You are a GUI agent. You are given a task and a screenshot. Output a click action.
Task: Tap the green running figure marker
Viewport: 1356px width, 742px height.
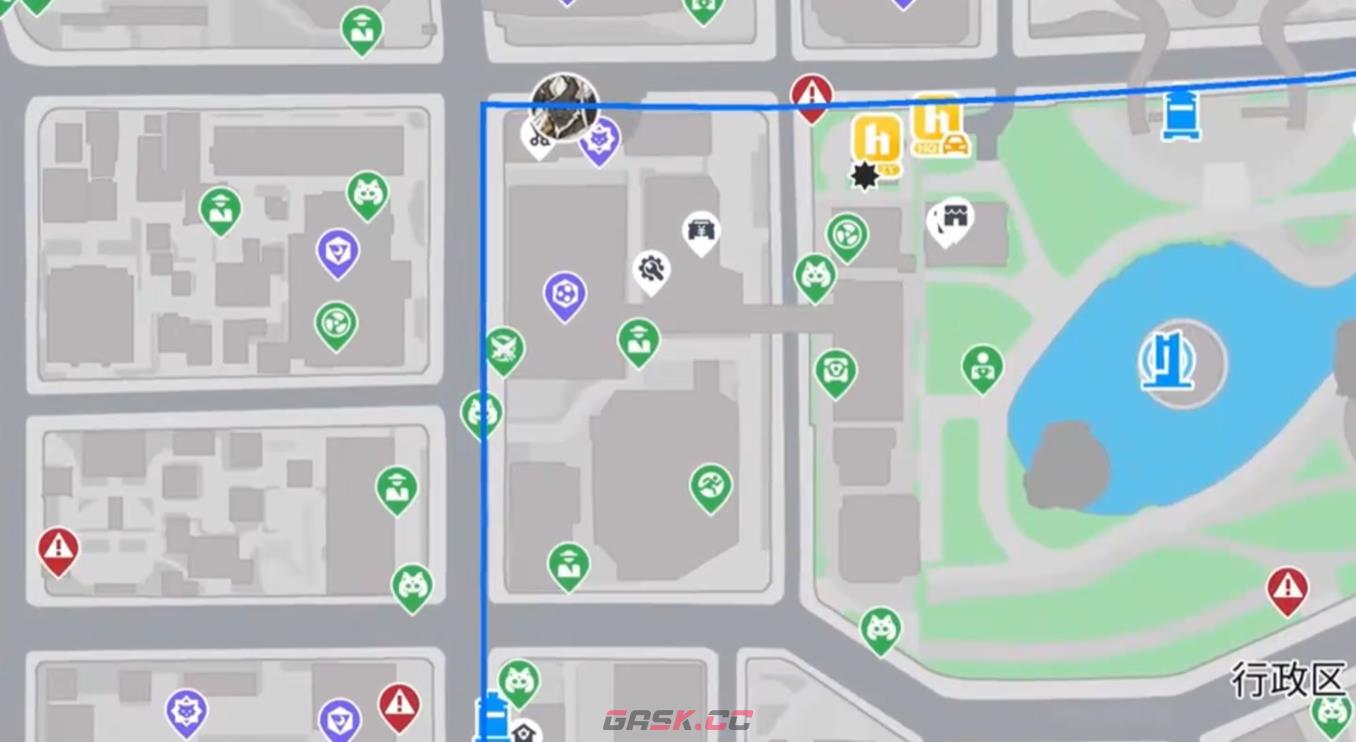coord(710,486)
